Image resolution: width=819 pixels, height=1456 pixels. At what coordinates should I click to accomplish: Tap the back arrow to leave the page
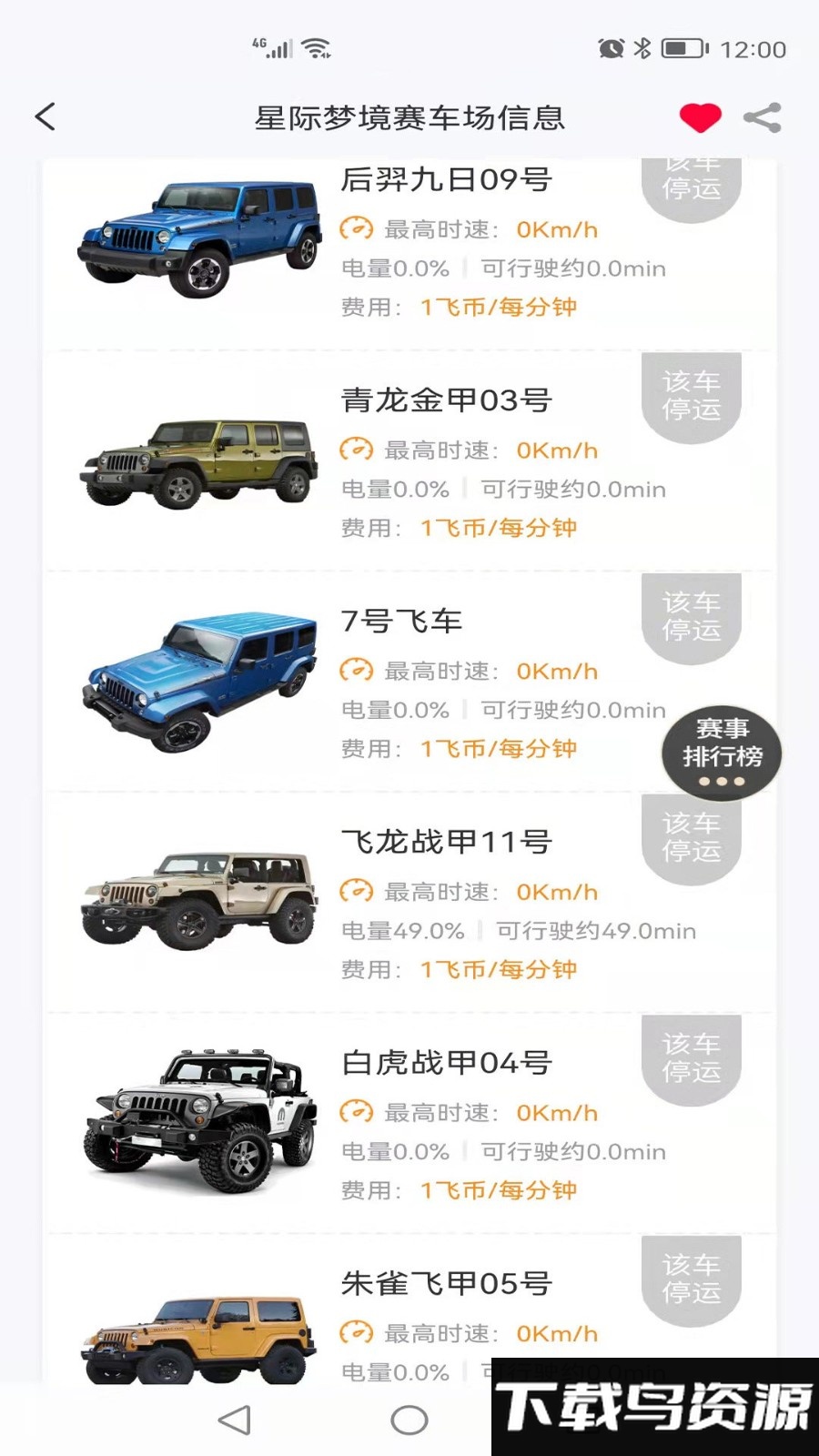(x=44, y=116)
